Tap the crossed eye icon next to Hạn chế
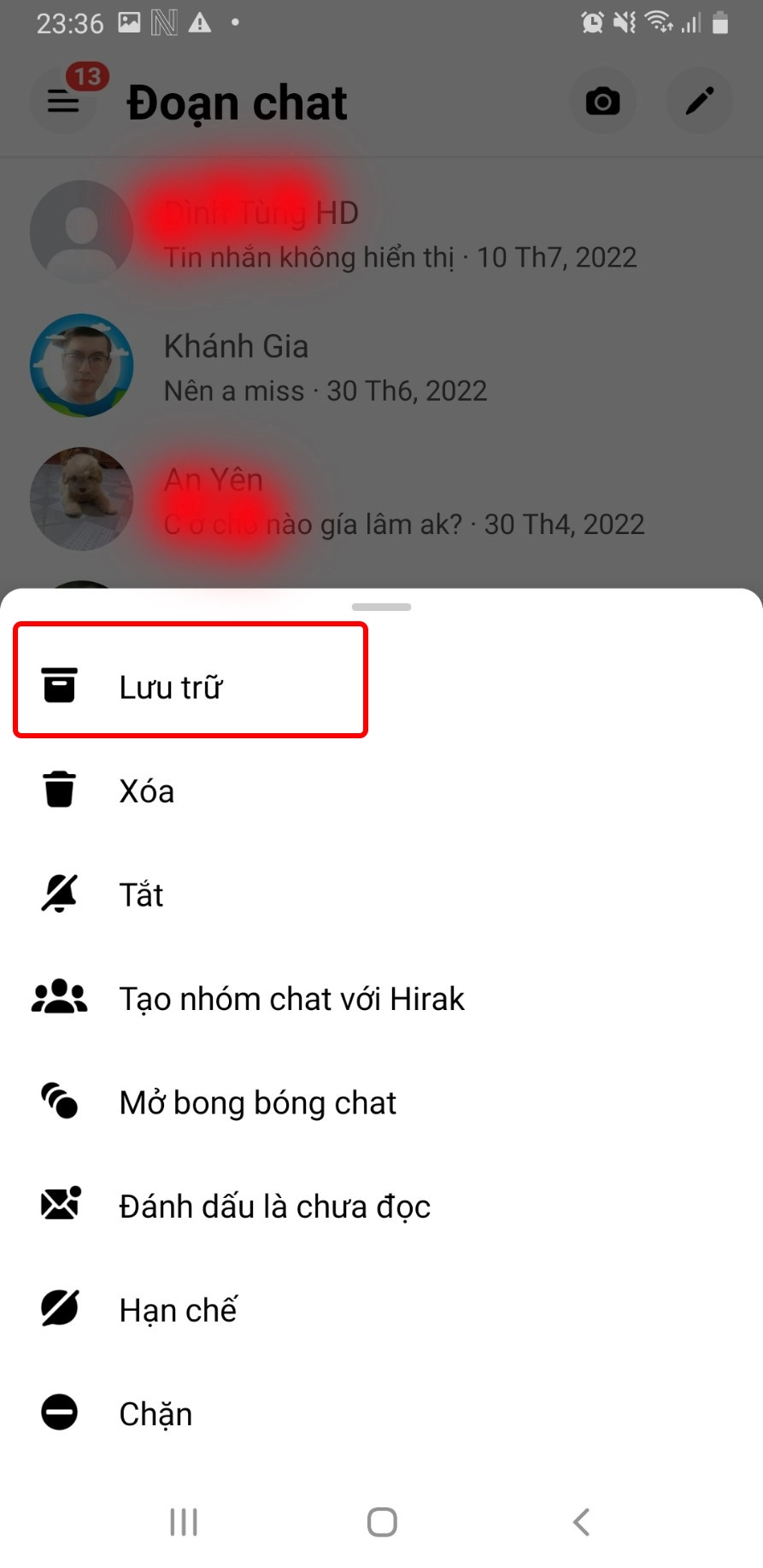763x1568 pixels. 58,1308
